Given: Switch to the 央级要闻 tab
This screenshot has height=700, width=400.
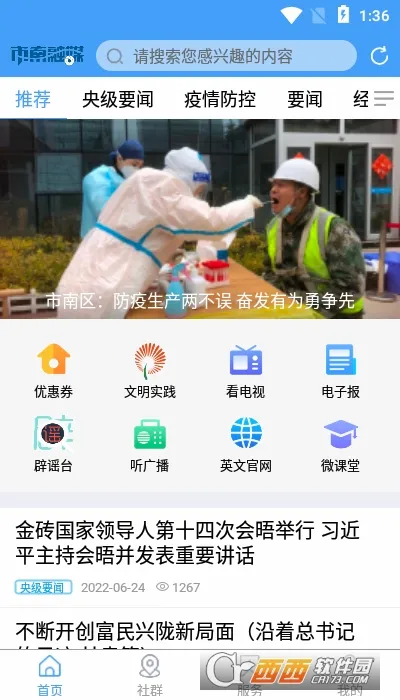Looking at the screenshot, I should 118,100.
